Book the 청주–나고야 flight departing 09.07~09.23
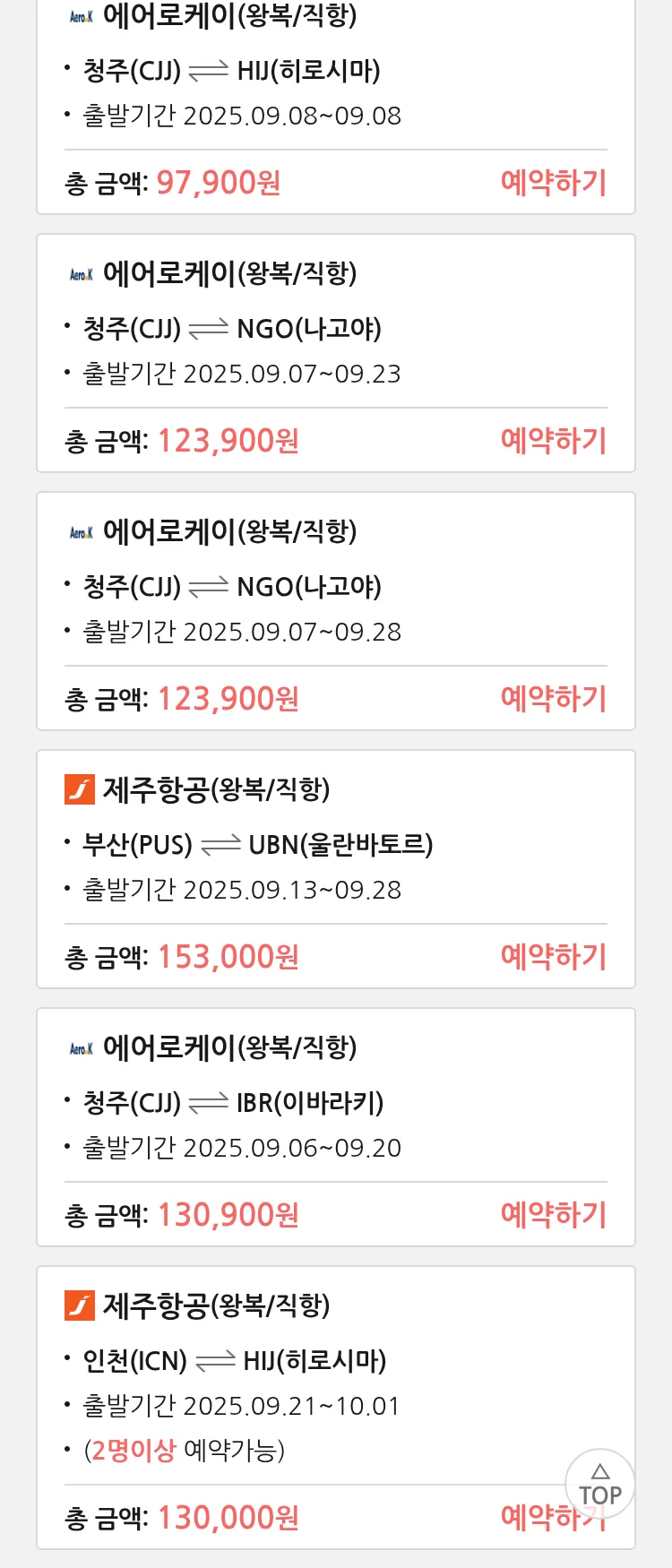Image resolution: width=672 pixels, height=1568 pixels. tap(553, 441)
